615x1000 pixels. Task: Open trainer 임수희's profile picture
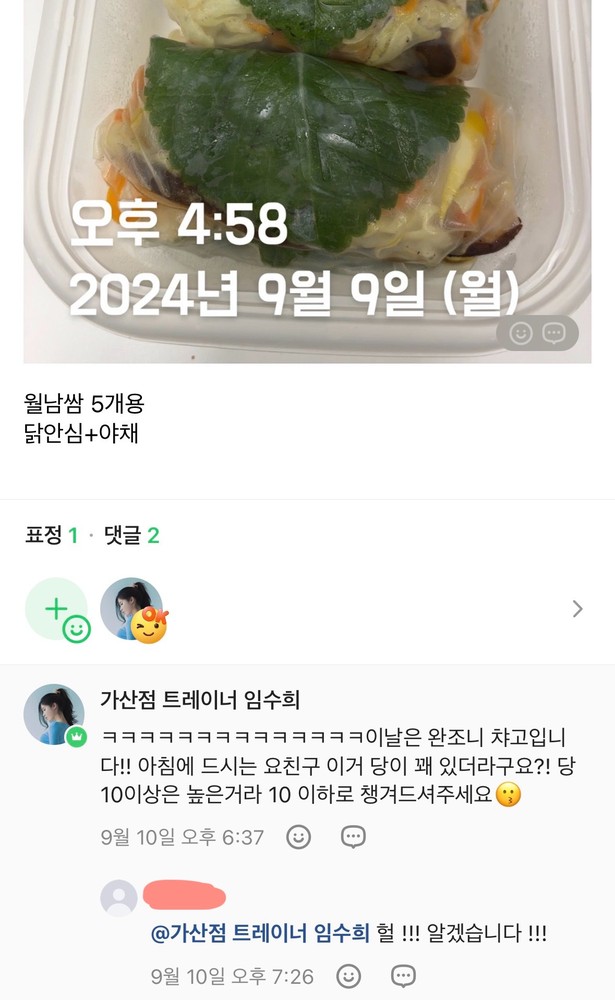point(53,714)
